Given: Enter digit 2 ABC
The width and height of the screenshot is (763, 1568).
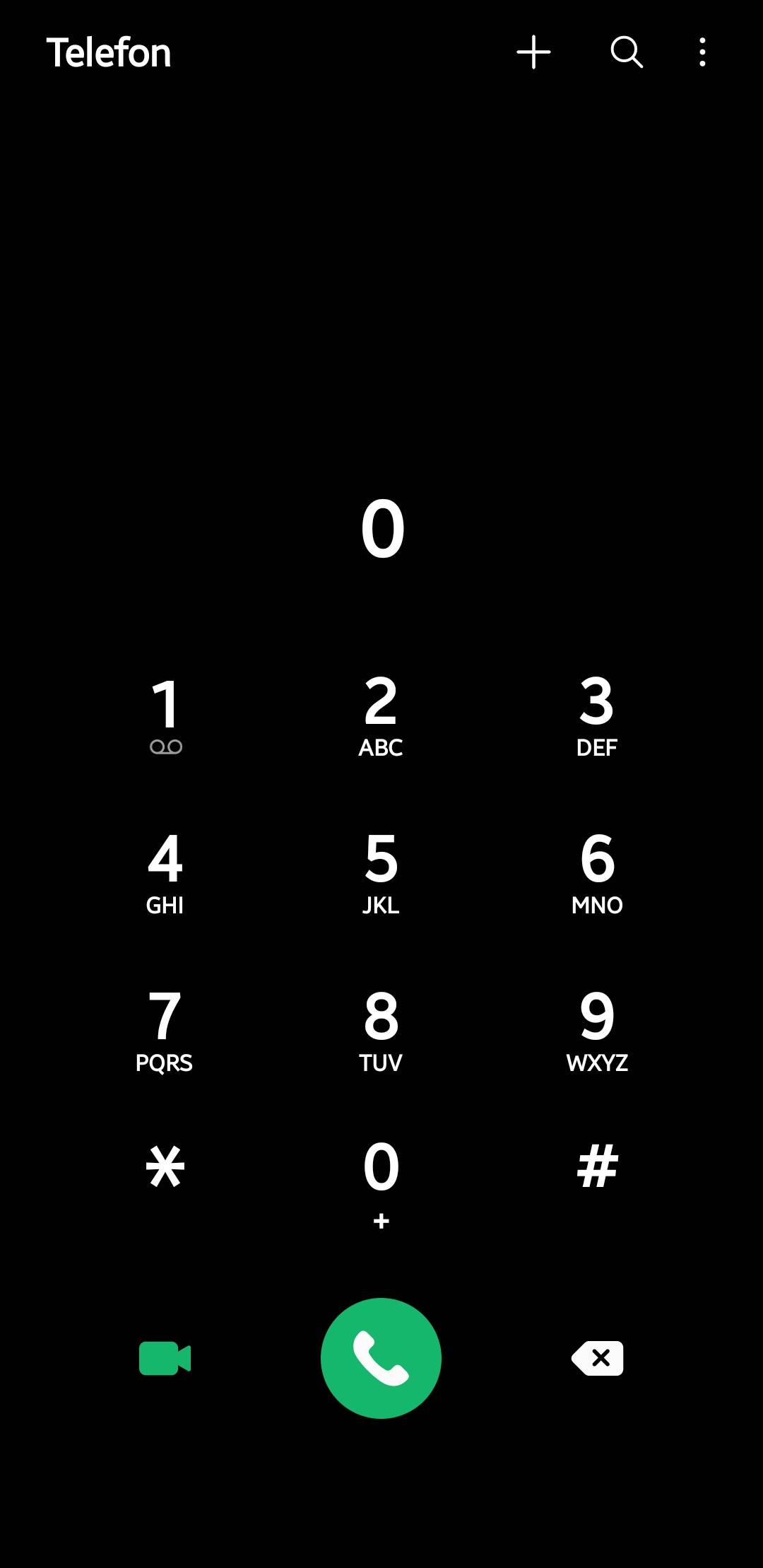Looking at the screenshot, I should pyautogui.click(x=381, y=714).
